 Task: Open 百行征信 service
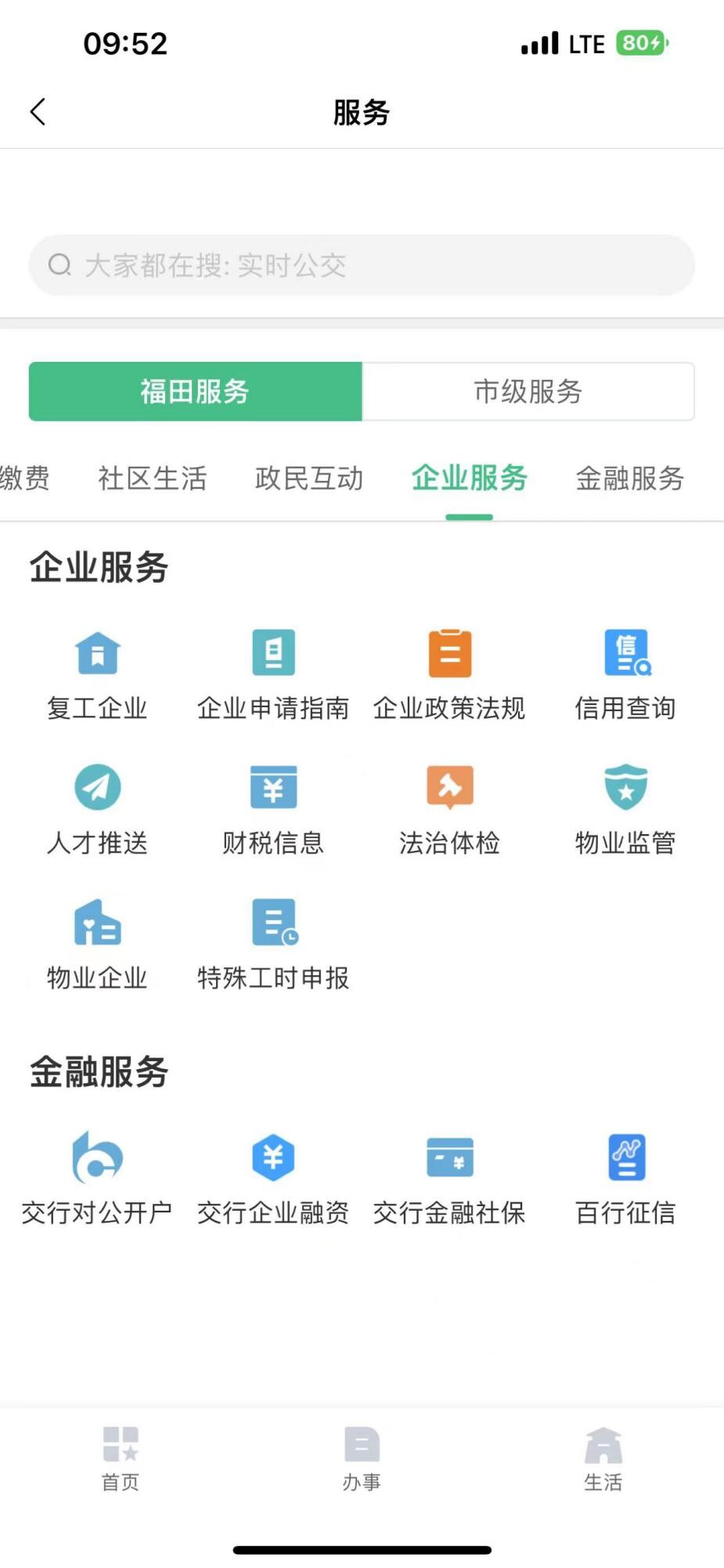click(x=625, y=1178)
